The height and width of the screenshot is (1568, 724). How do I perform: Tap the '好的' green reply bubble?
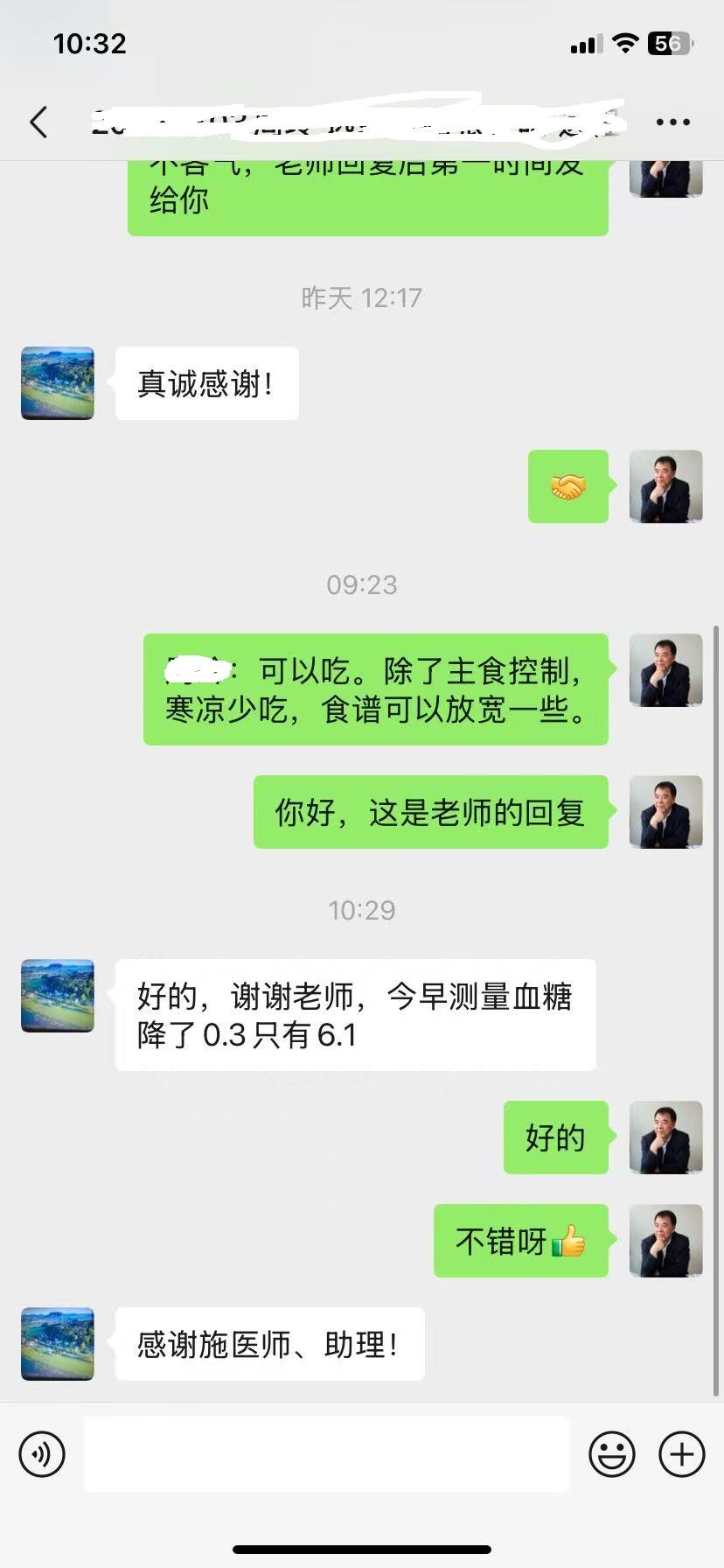tap(555, 1138)
